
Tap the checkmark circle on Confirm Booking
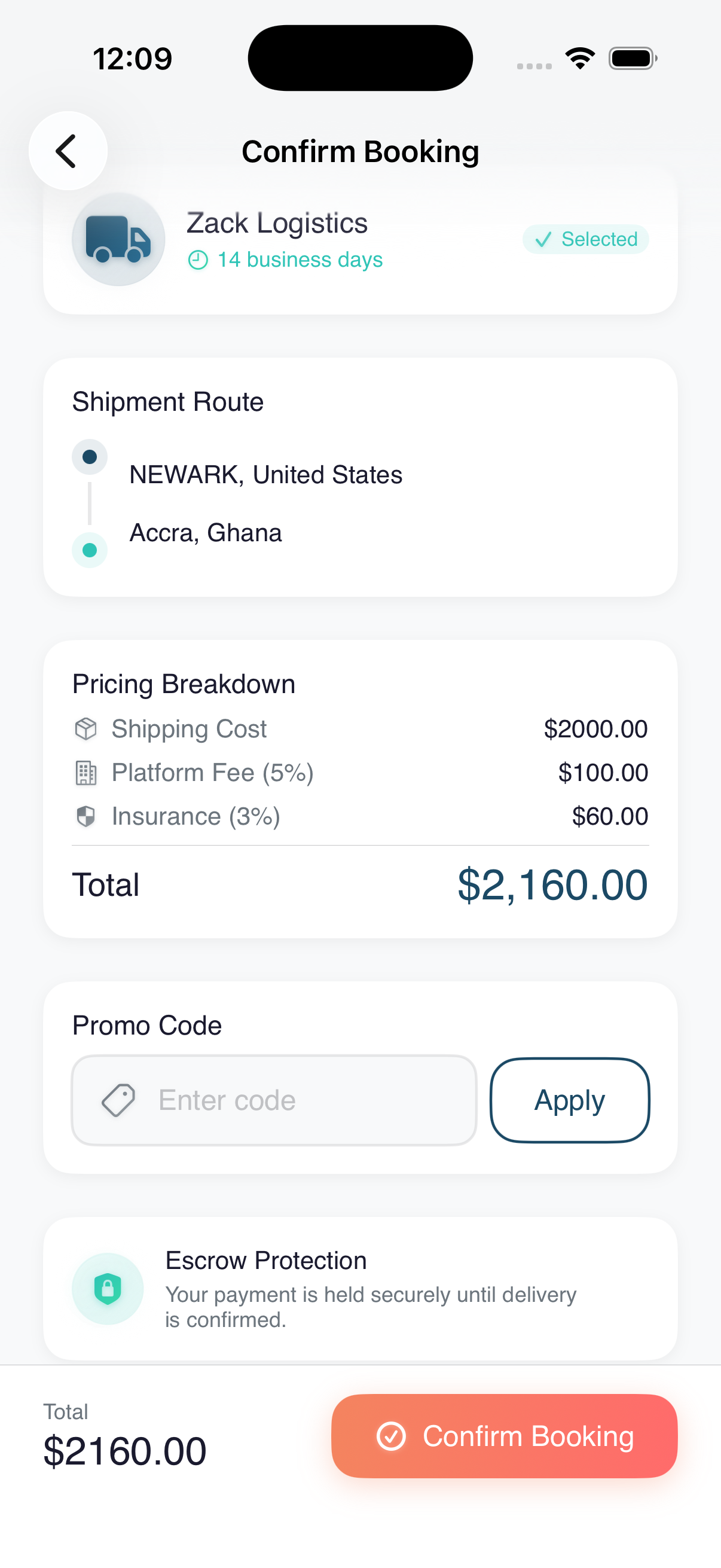[x=393, y=1436]
